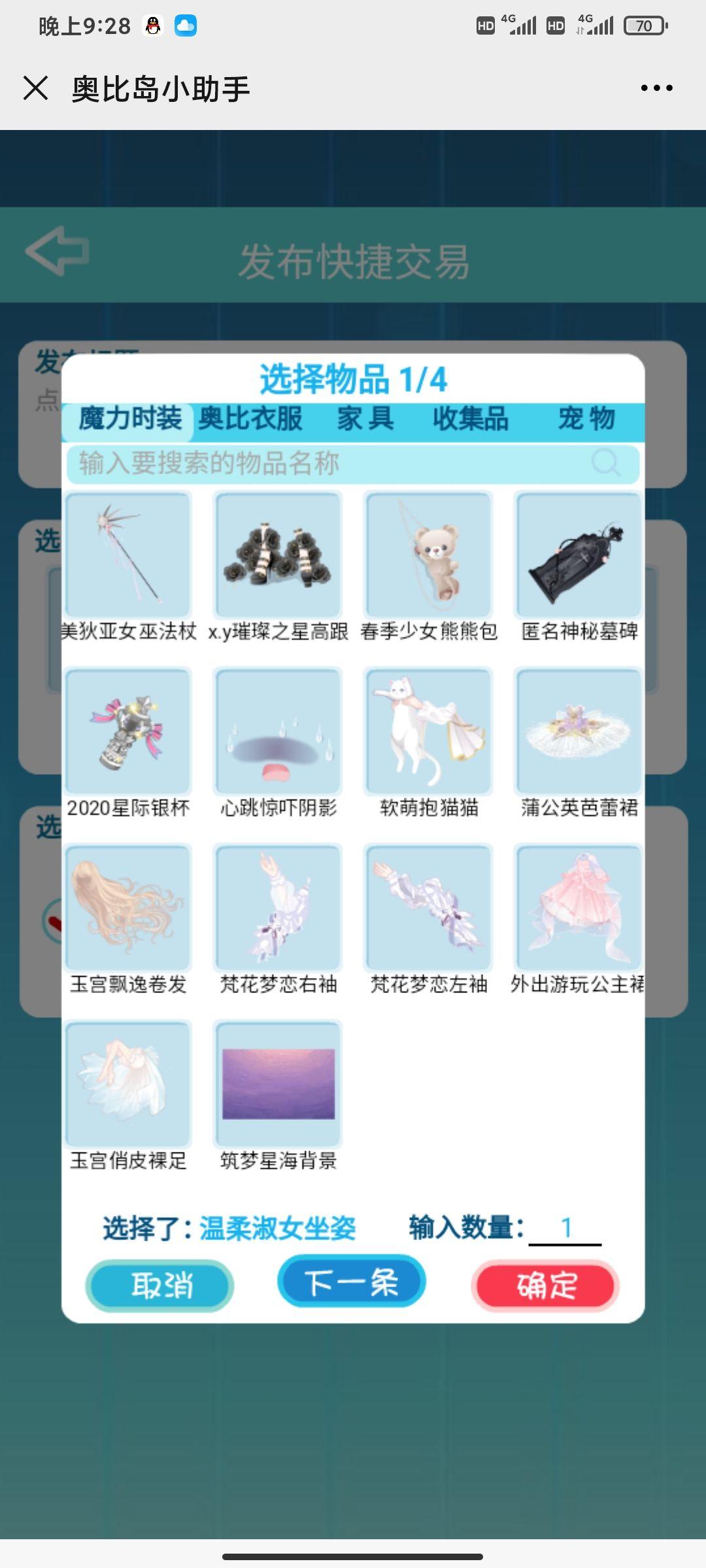Switch to the 家具 tab
Viewport: 706px width, 1568px height.
(x=365, y=419)
